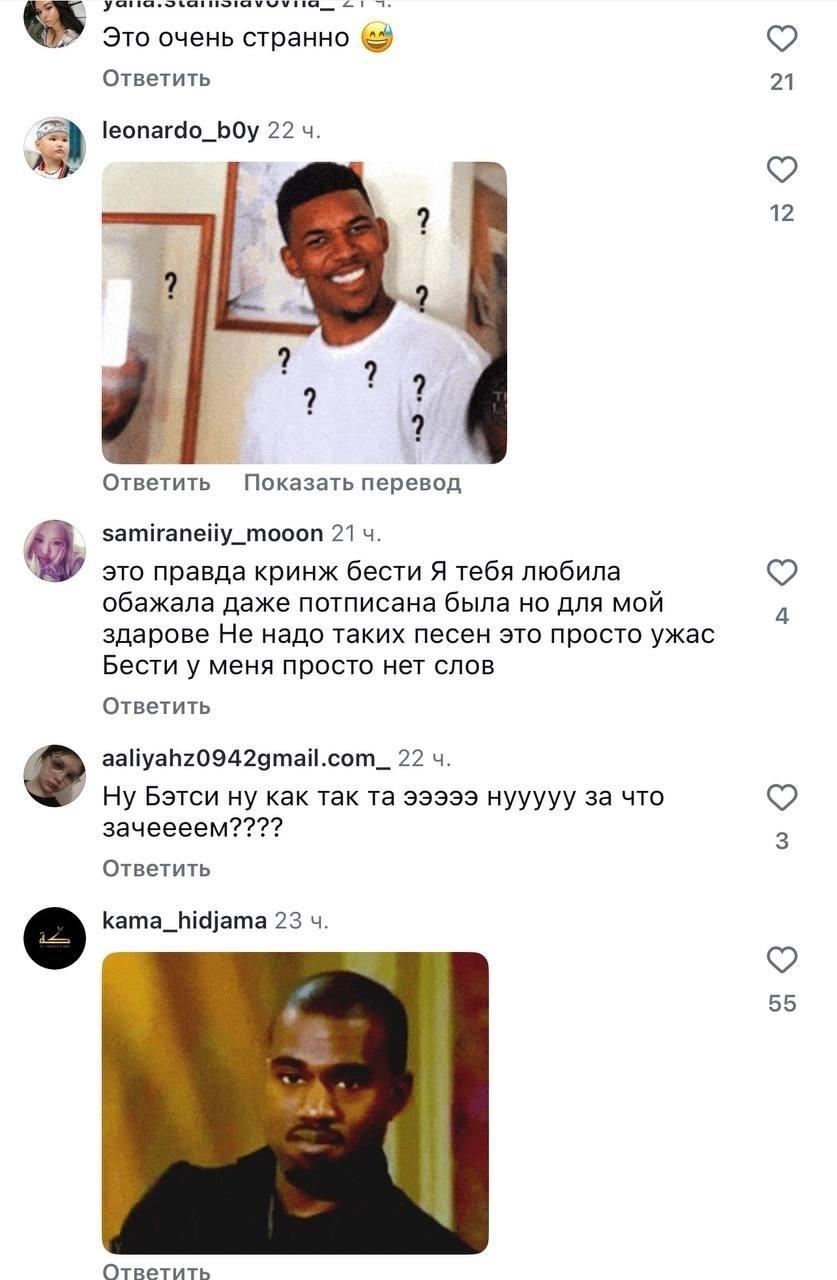Open aaliyahz0942gmail.com_'s profile via username

click(246, 758)
